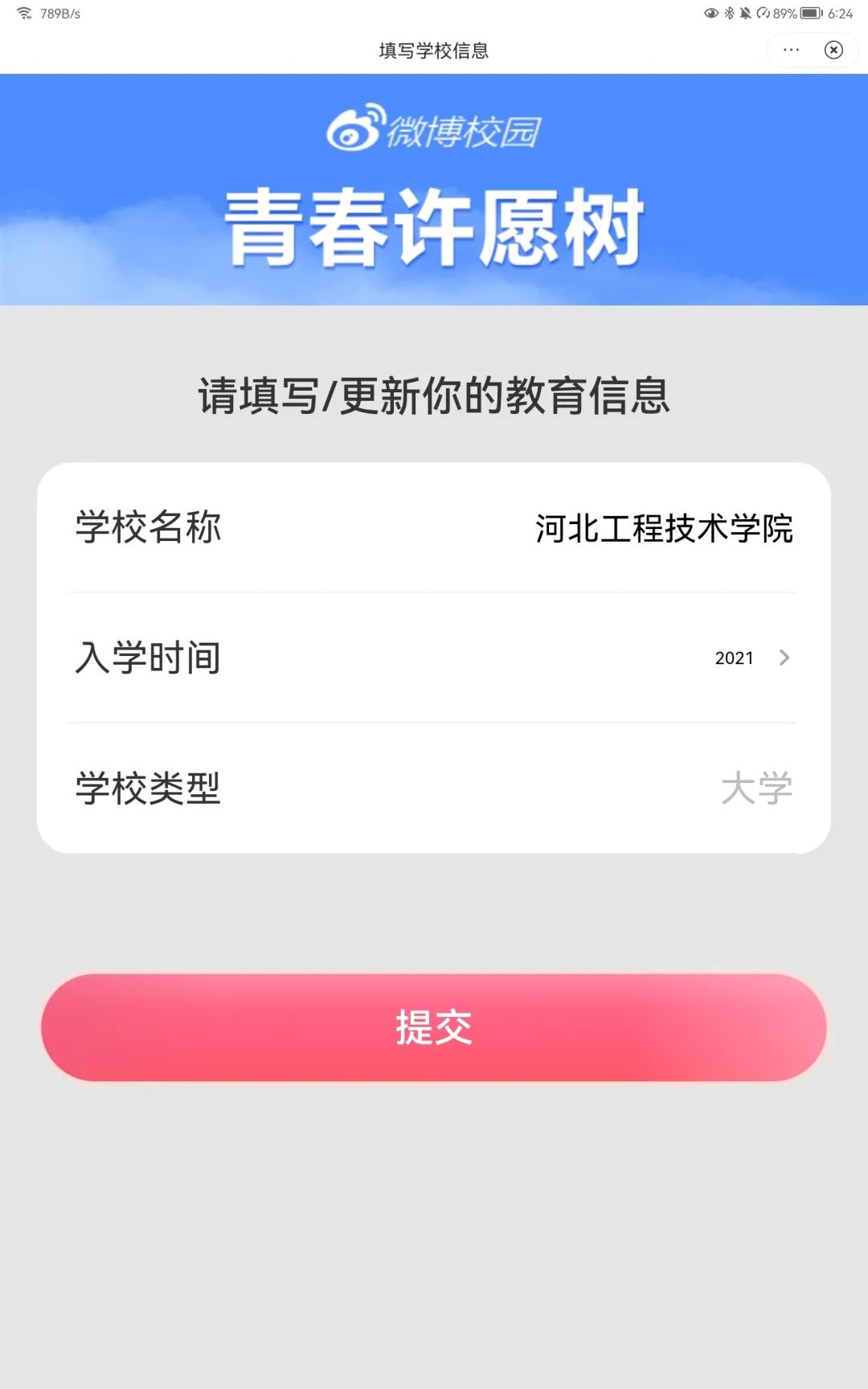Submit the form with 提交
This screenshot has width=868, height=1389.
point(434,1027)
